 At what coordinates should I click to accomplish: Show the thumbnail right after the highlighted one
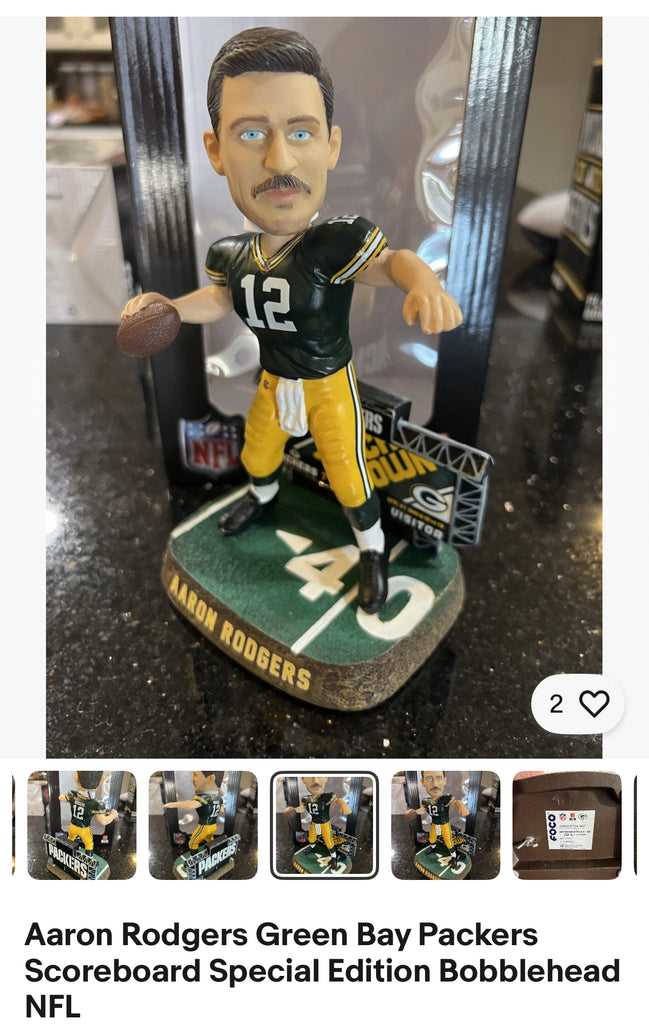[x=445, y=825]
